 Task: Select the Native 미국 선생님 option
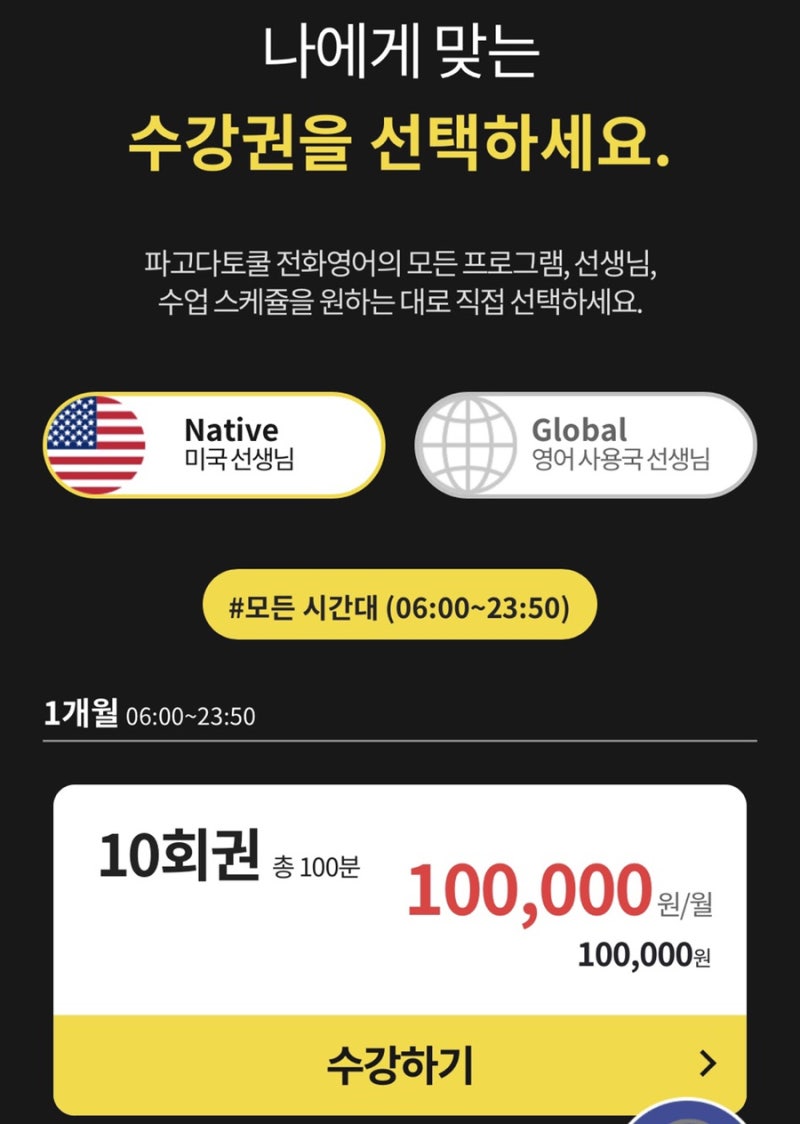coord(214,445)
